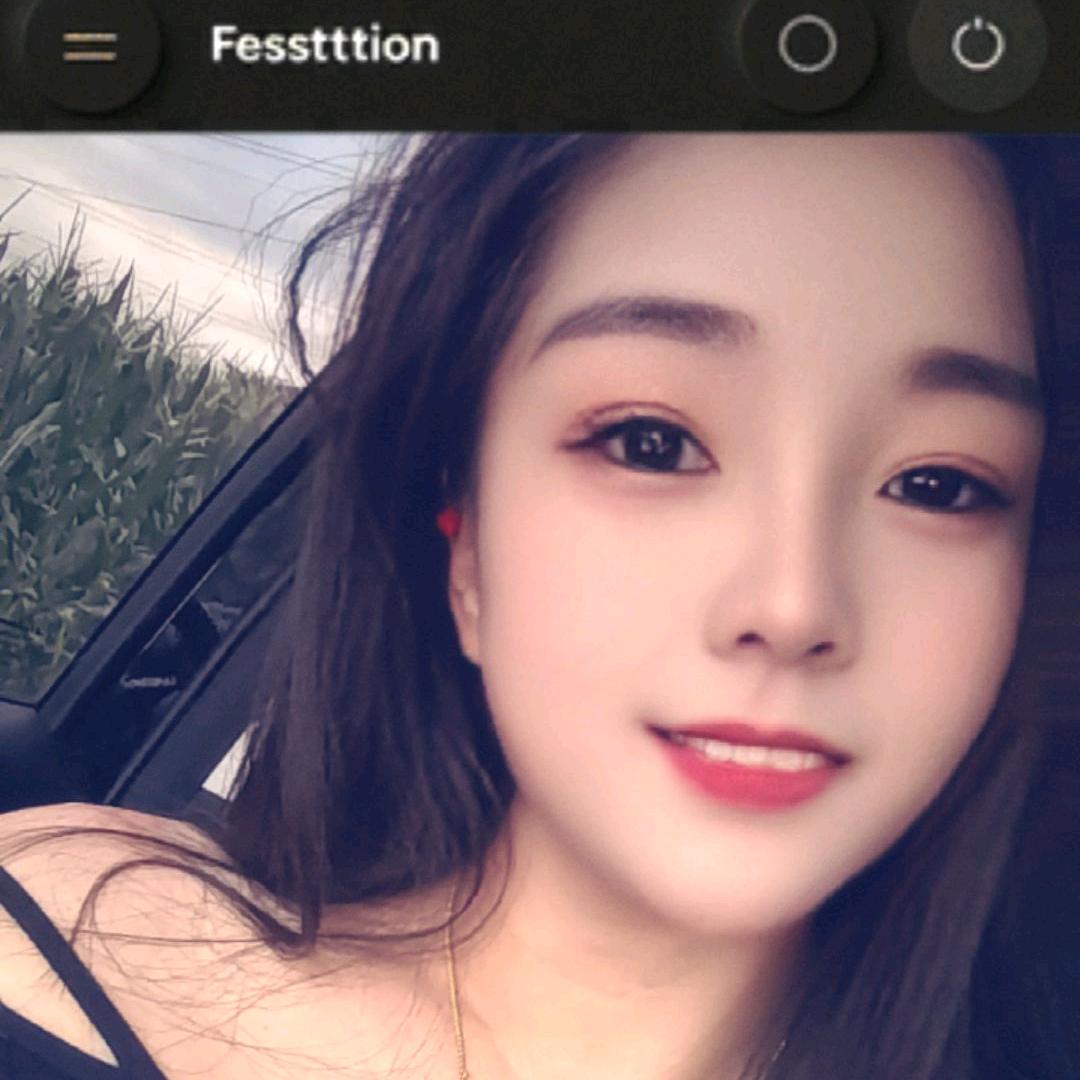1080x1080 pixels.
Task: Tap the power icon button
Action: point(977,46)
